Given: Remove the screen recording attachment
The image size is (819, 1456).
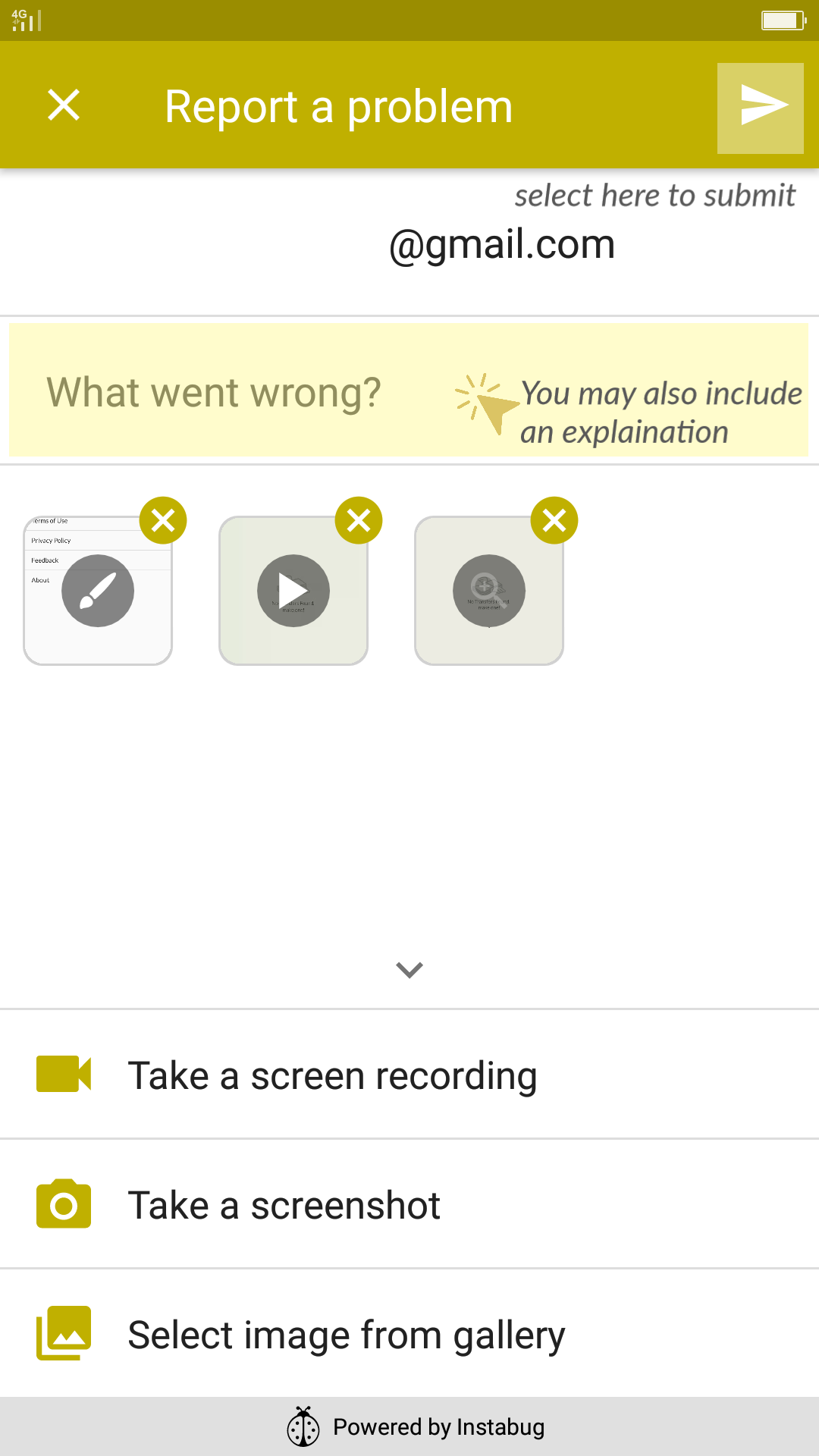Looking at the screenshot, I should coord(359,521).
